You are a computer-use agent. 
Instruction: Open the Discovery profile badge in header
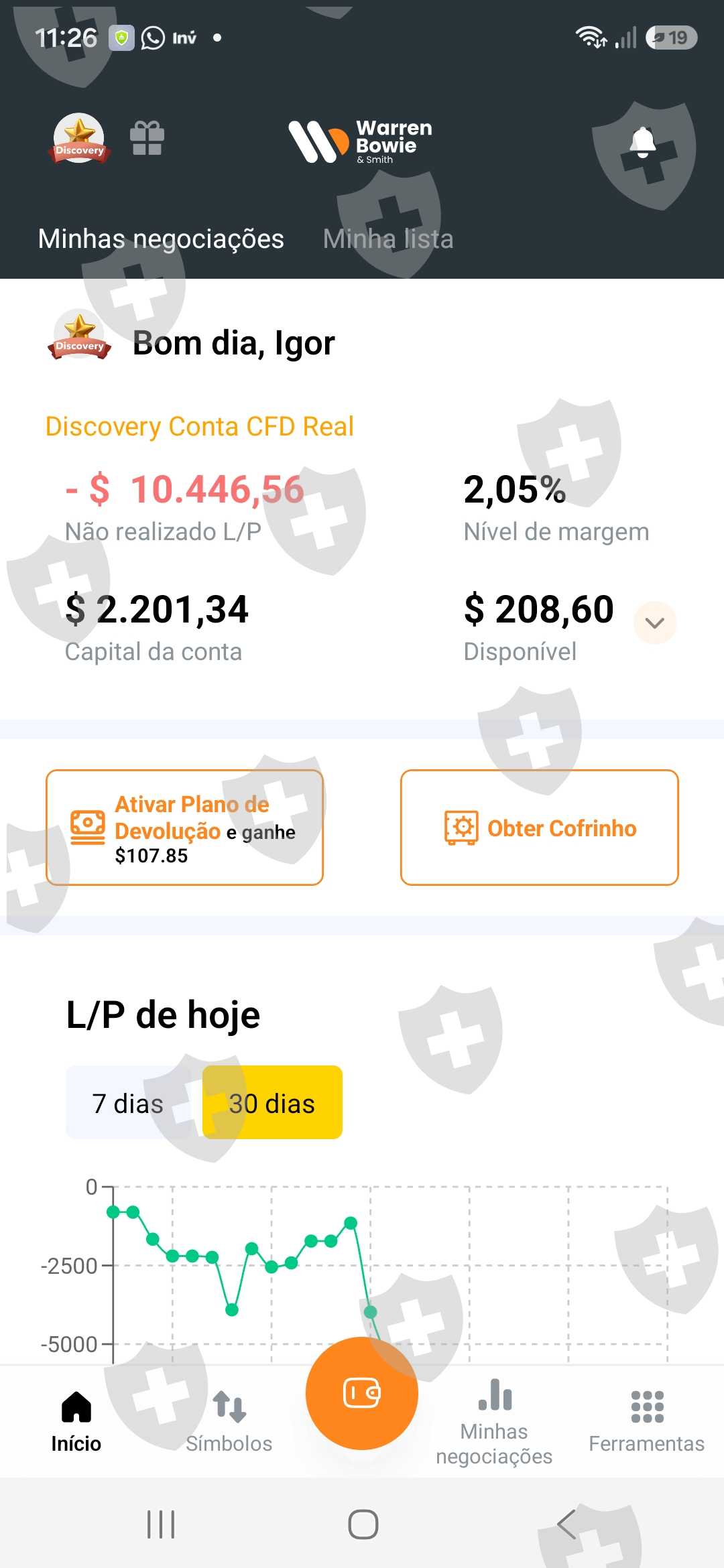(79, 139)
